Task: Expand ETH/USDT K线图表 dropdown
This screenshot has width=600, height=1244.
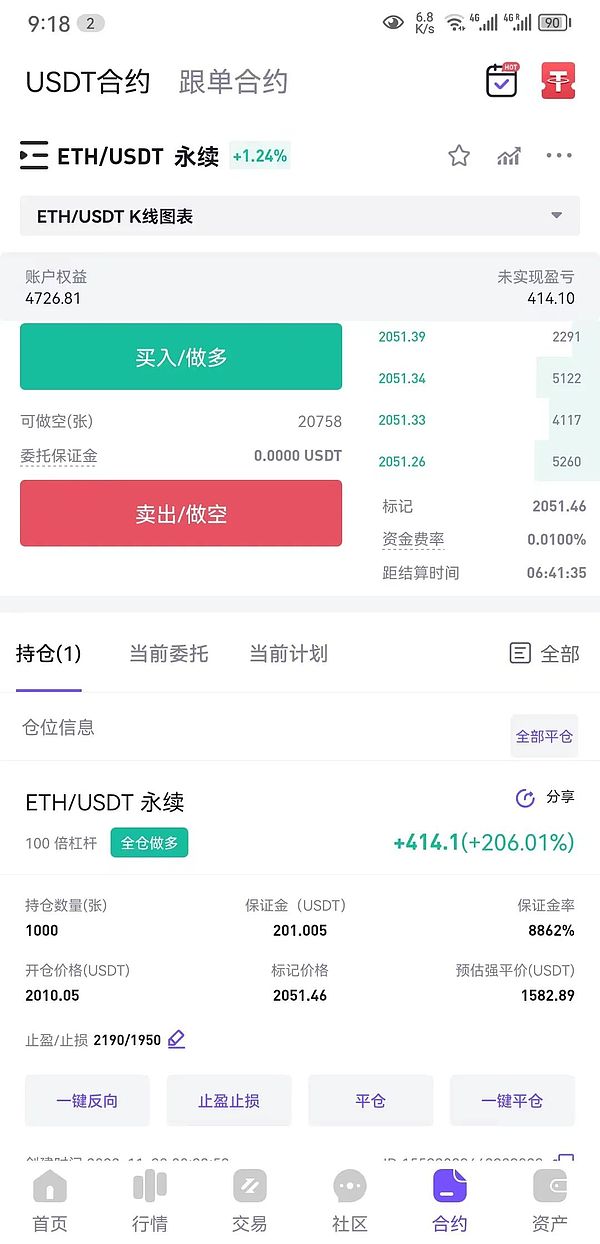Action: (557, 216)
